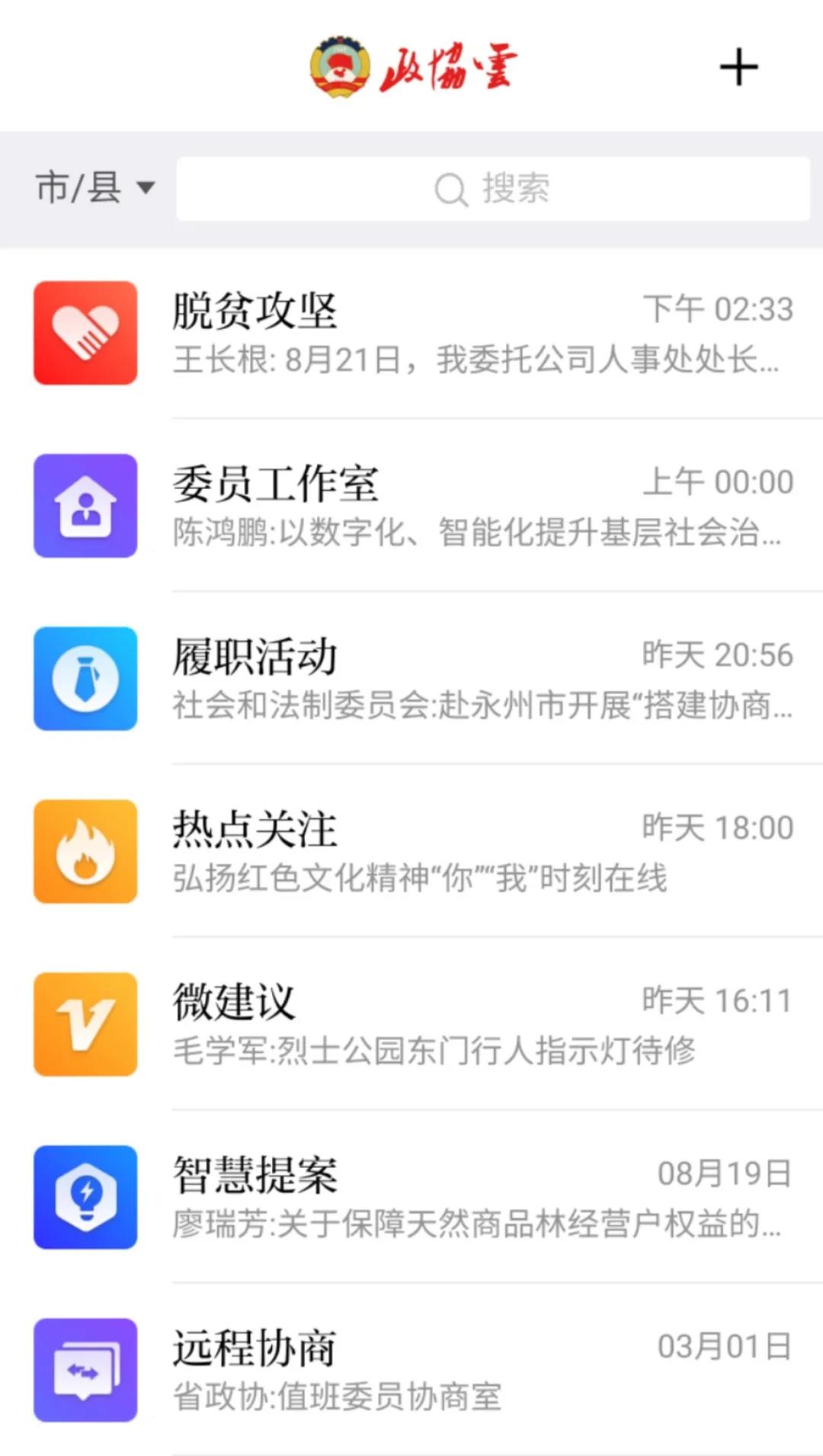Select the 微建议 entry

pos(411,1025)
